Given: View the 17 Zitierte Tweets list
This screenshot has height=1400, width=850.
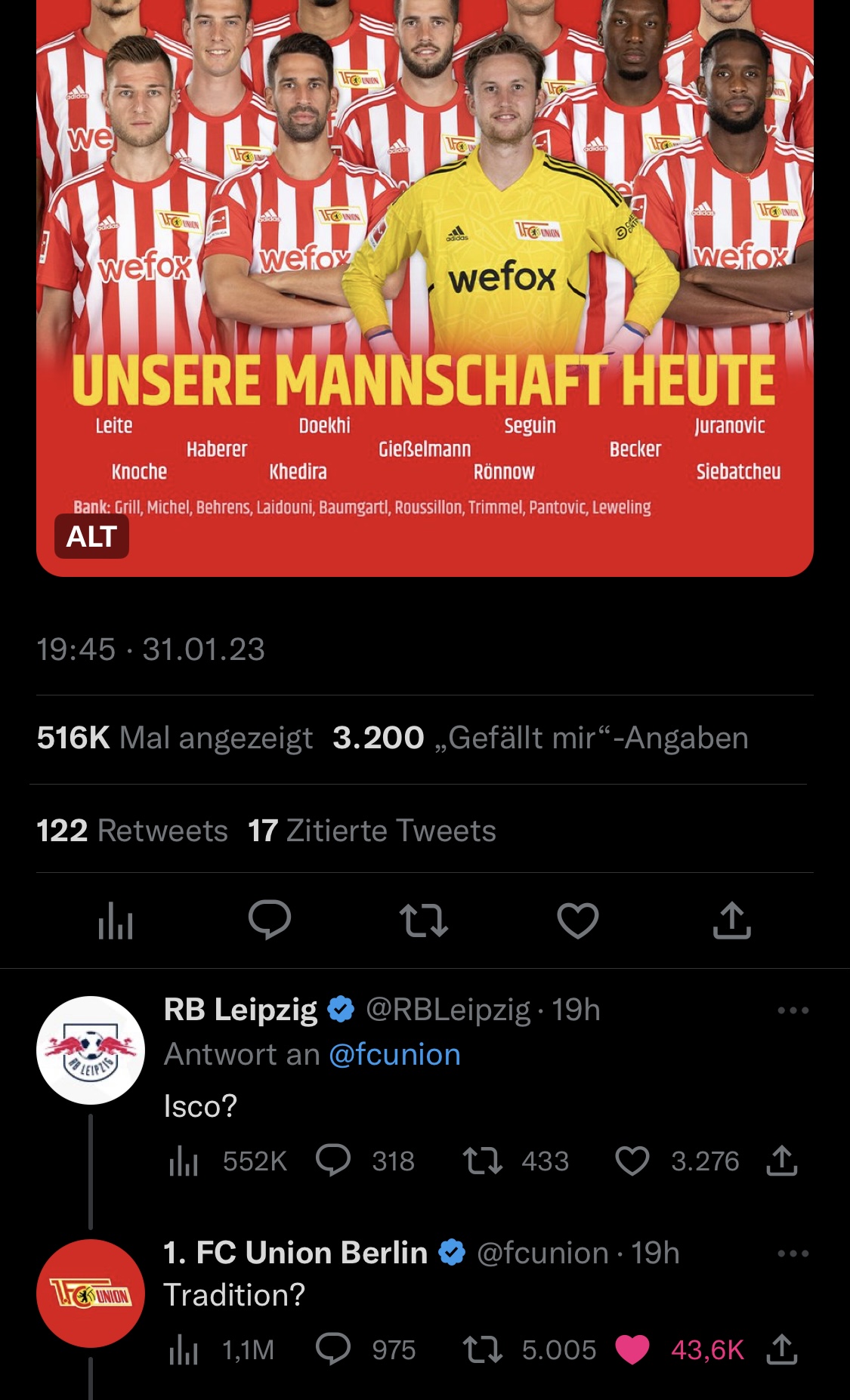Looking at the screenshot, I should 372,830.
